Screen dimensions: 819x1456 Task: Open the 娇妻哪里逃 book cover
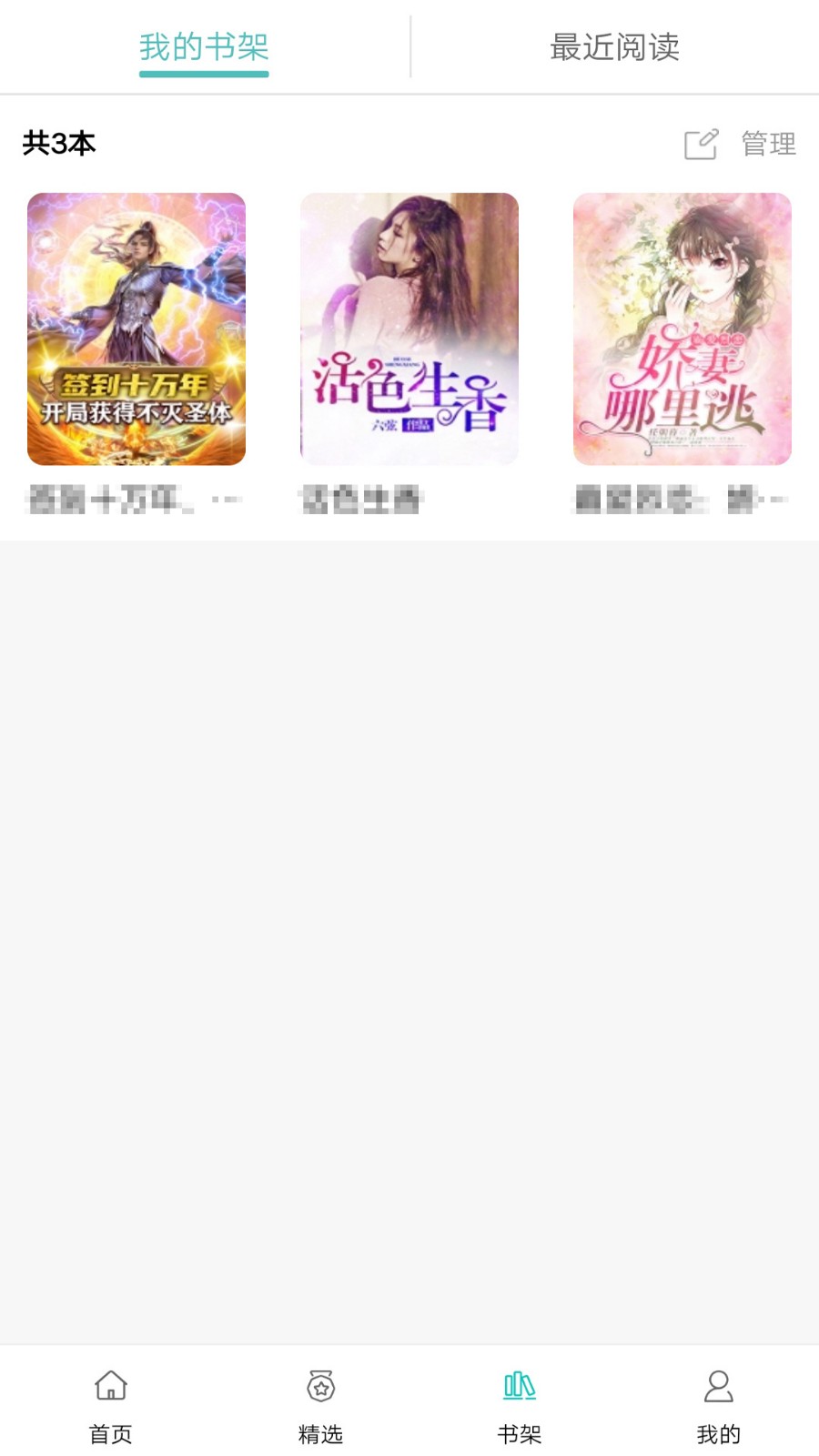(682, 329)
